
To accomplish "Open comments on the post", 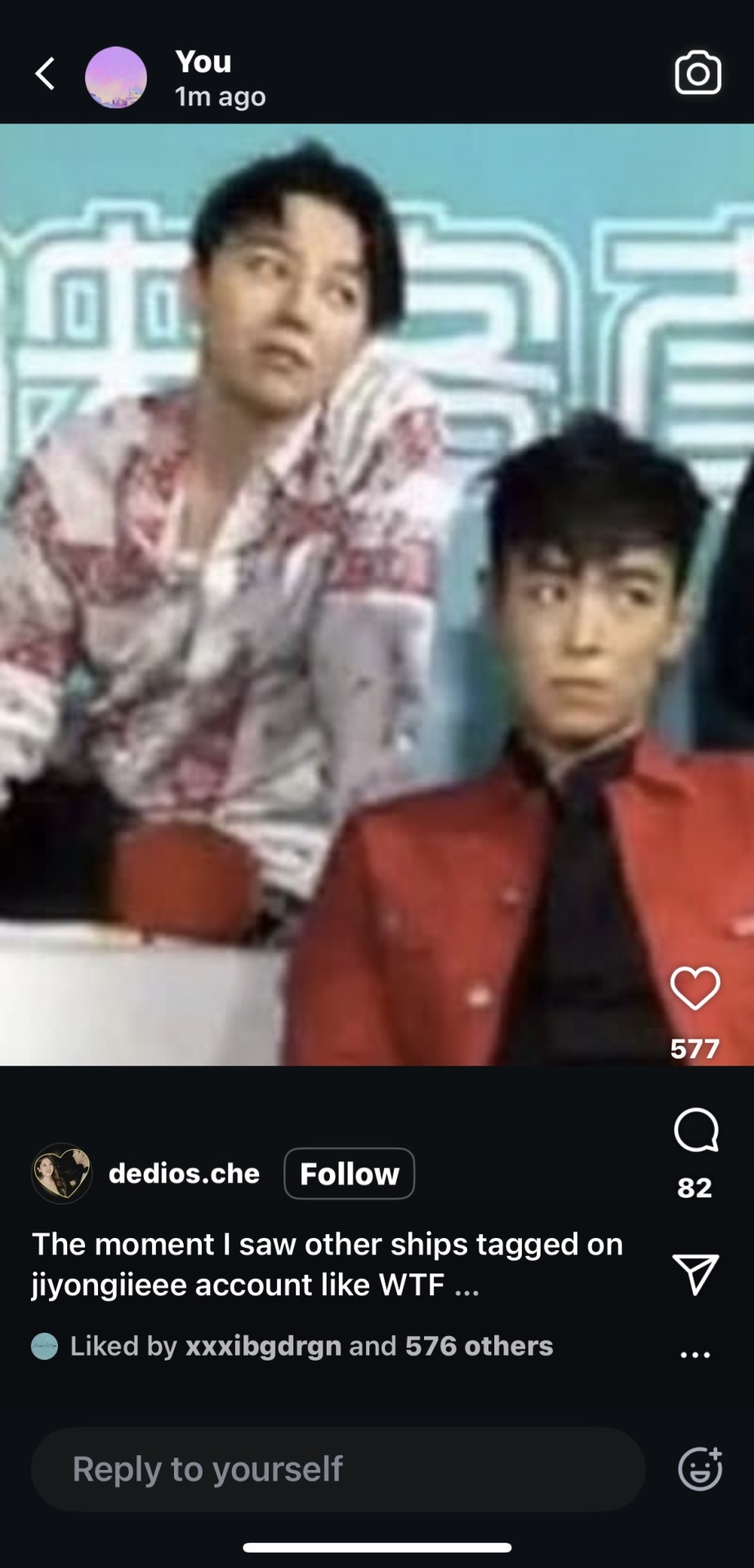I will point(695,1130).
